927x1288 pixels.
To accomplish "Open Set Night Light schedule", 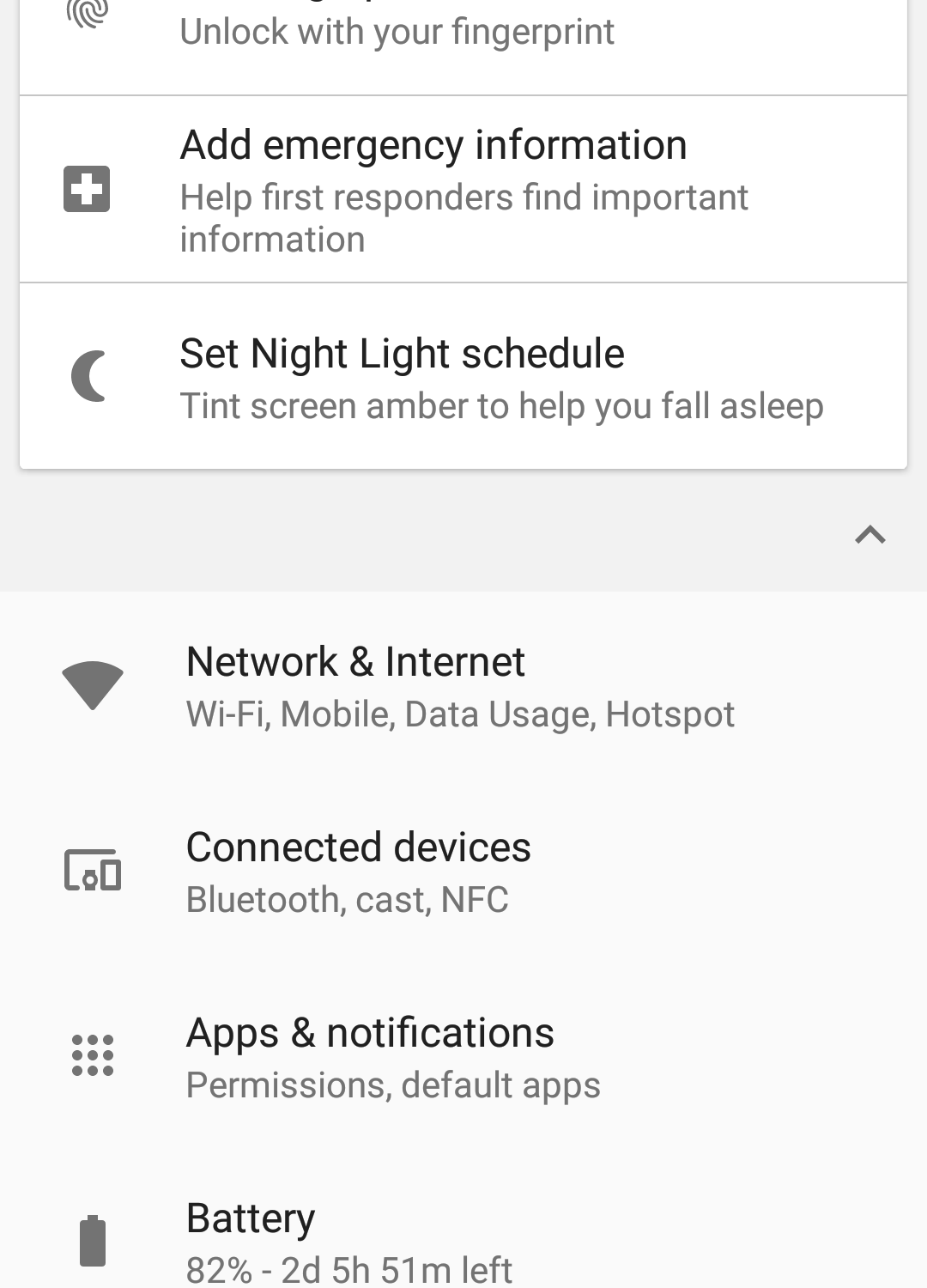I will [x=463, y=377].
